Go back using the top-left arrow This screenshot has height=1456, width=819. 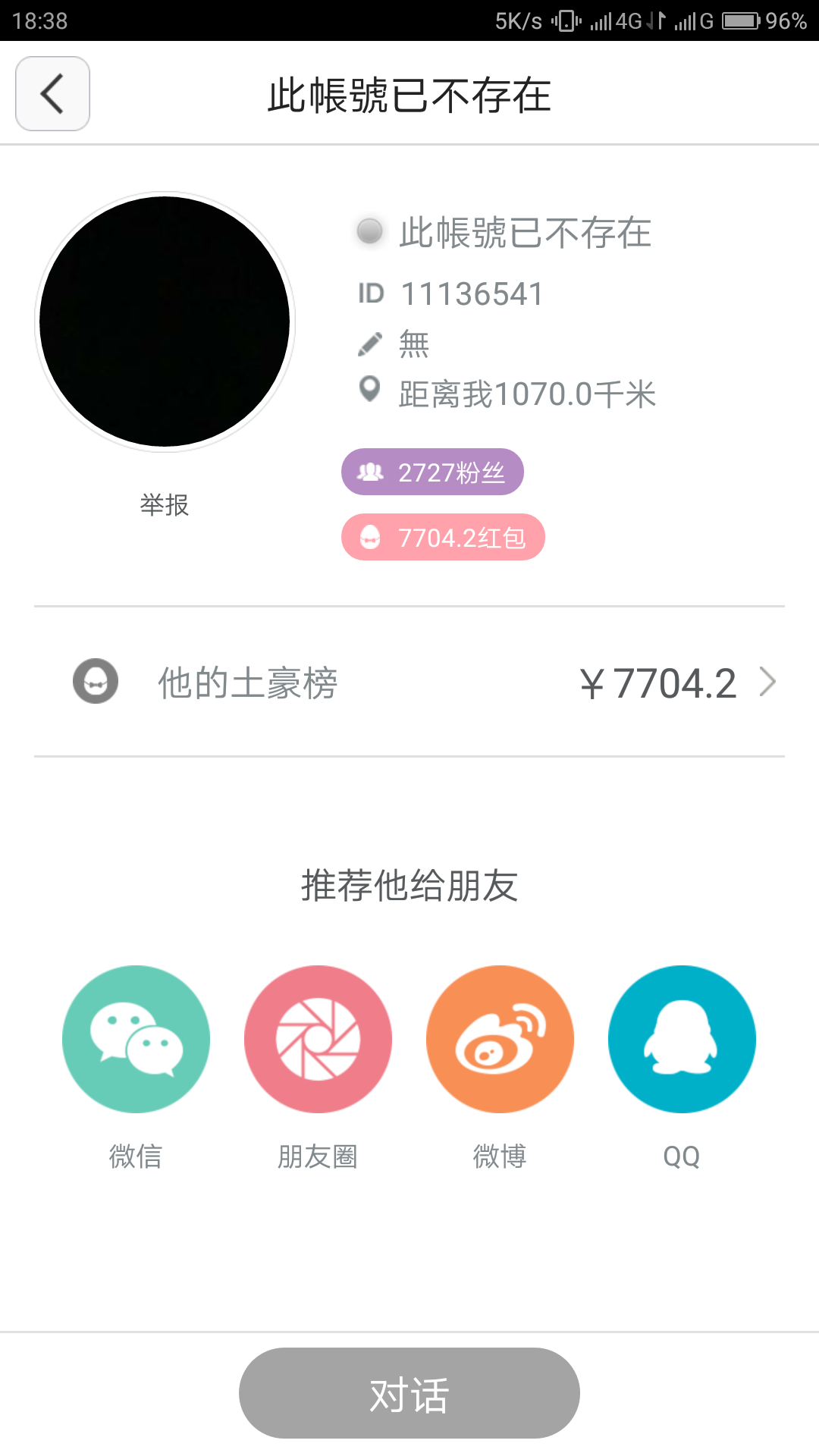click(52, 94)
